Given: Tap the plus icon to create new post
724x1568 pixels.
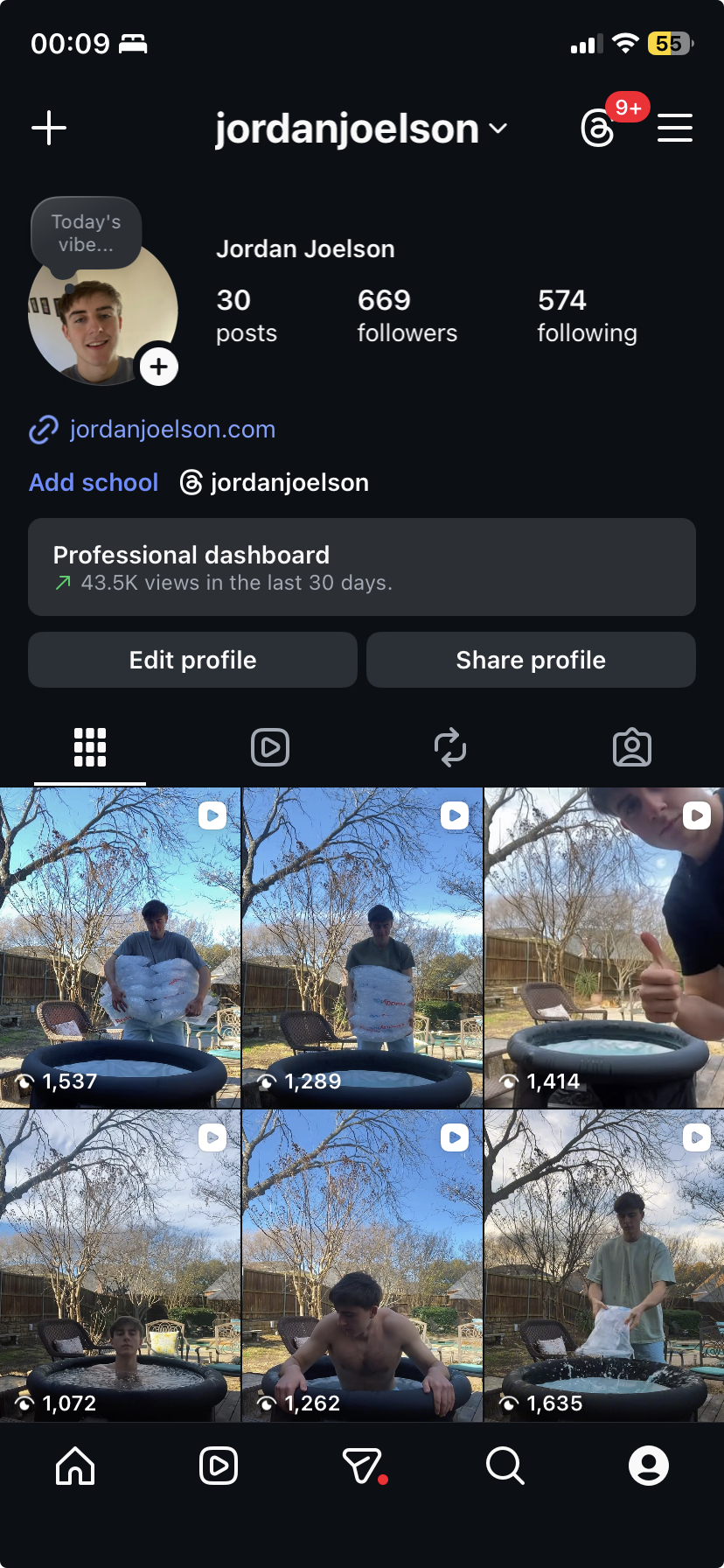Looking at the screenshot, I should coord(49,128).
